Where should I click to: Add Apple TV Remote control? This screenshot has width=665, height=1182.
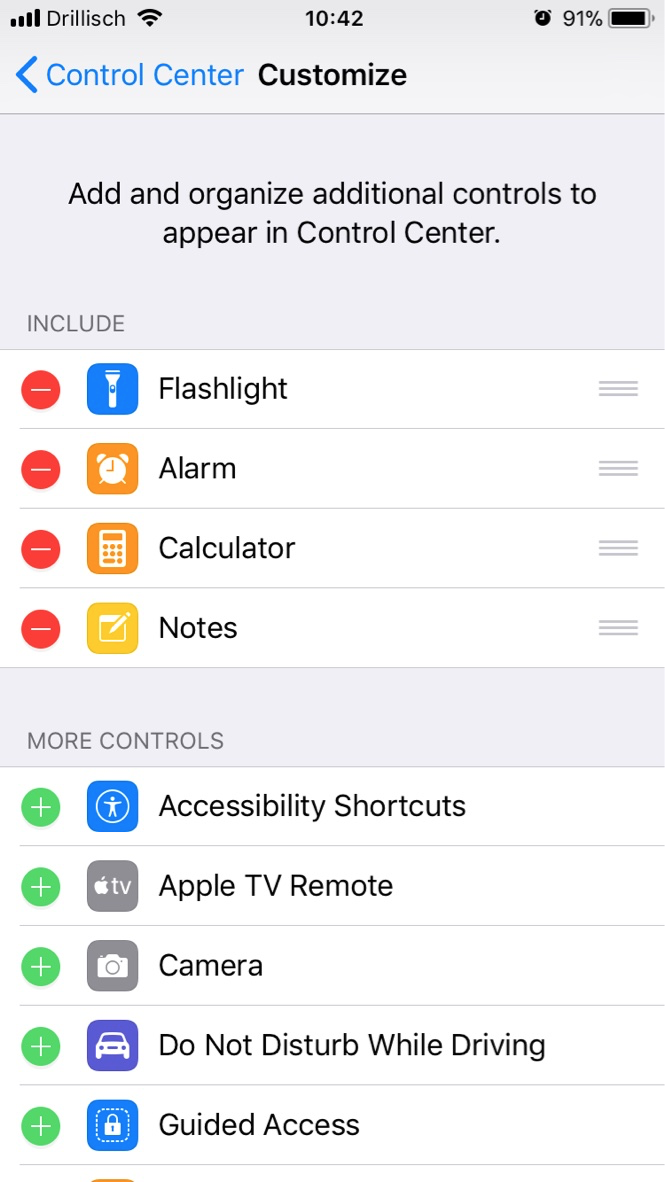coord(41,887)
